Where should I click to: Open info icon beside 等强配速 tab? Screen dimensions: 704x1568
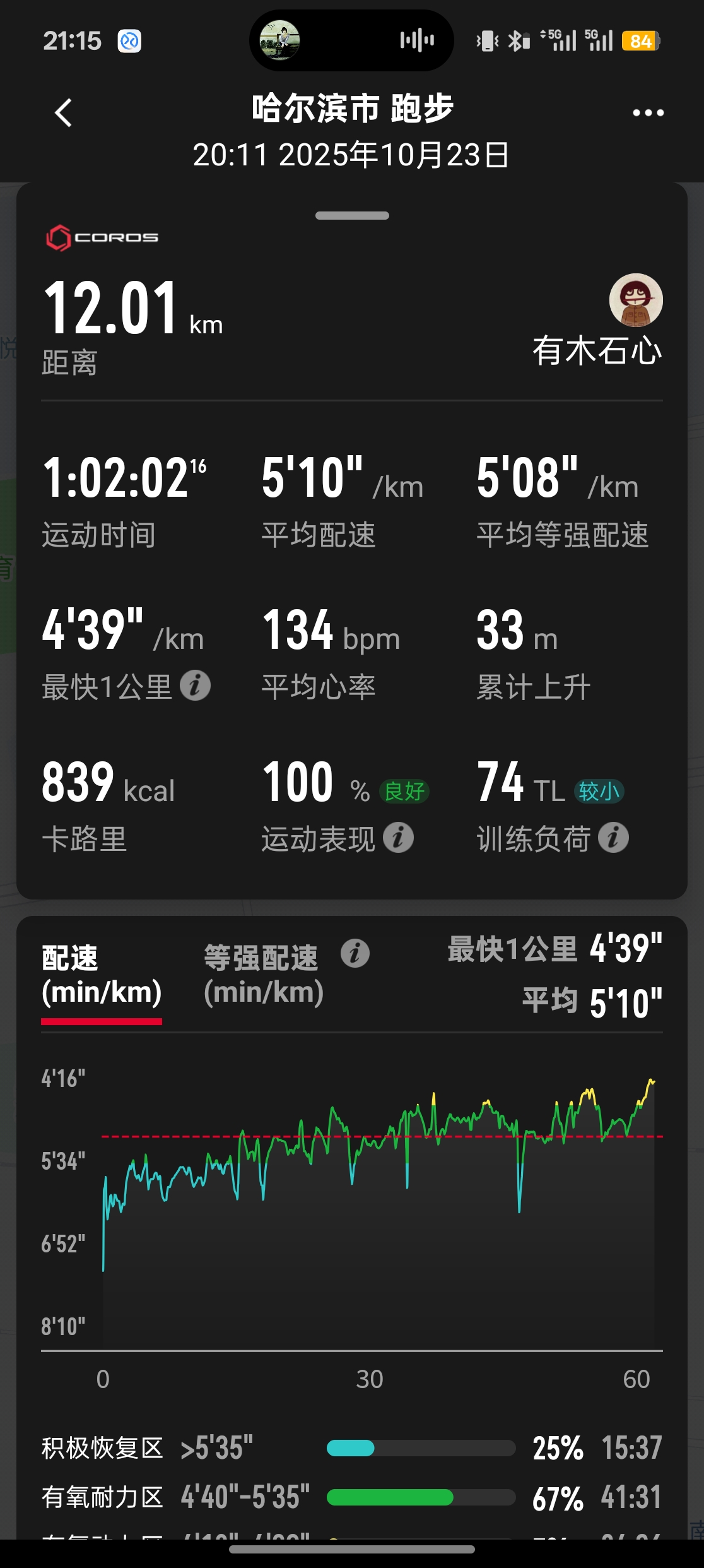[x=355, y=953]
